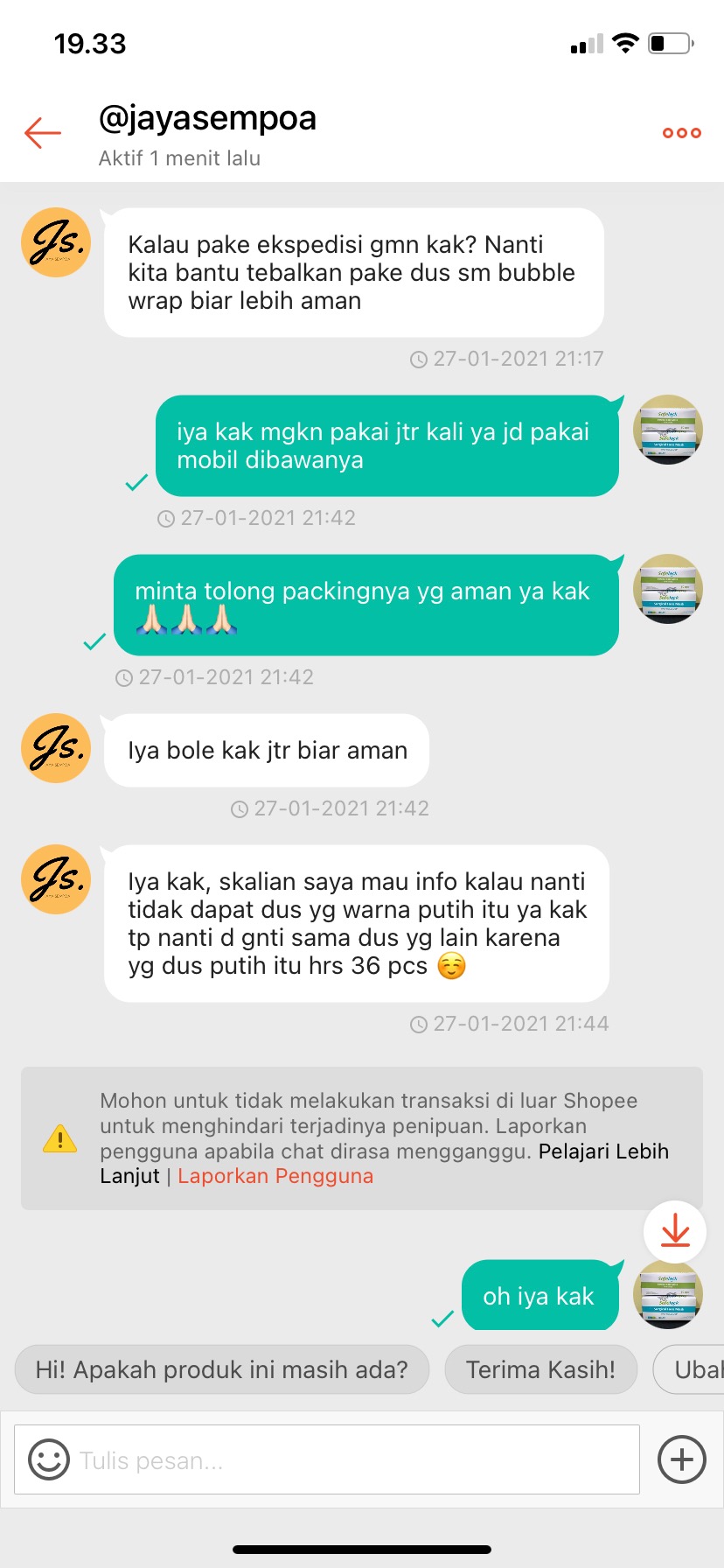
Task: Open the emoji picker in message bar
Action: coord(48,1459)
